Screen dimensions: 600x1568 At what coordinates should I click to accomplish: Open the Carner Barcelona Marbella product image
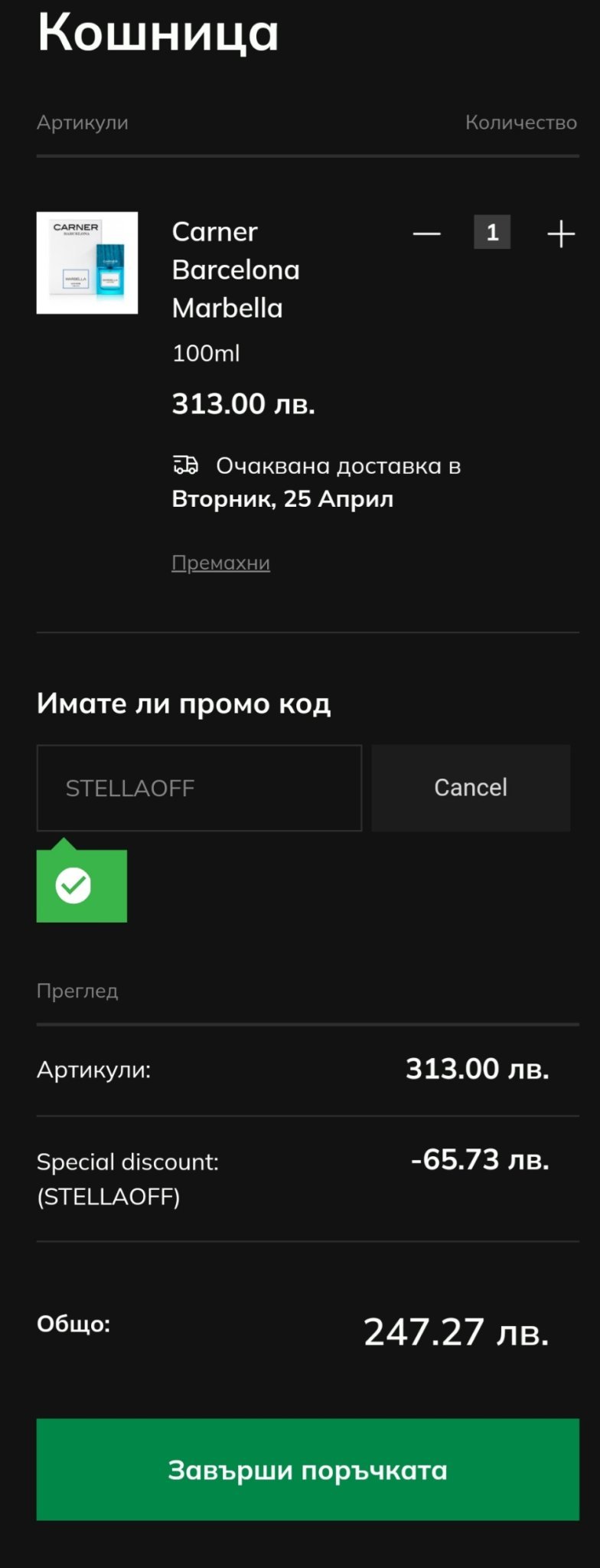pos(87,263)
